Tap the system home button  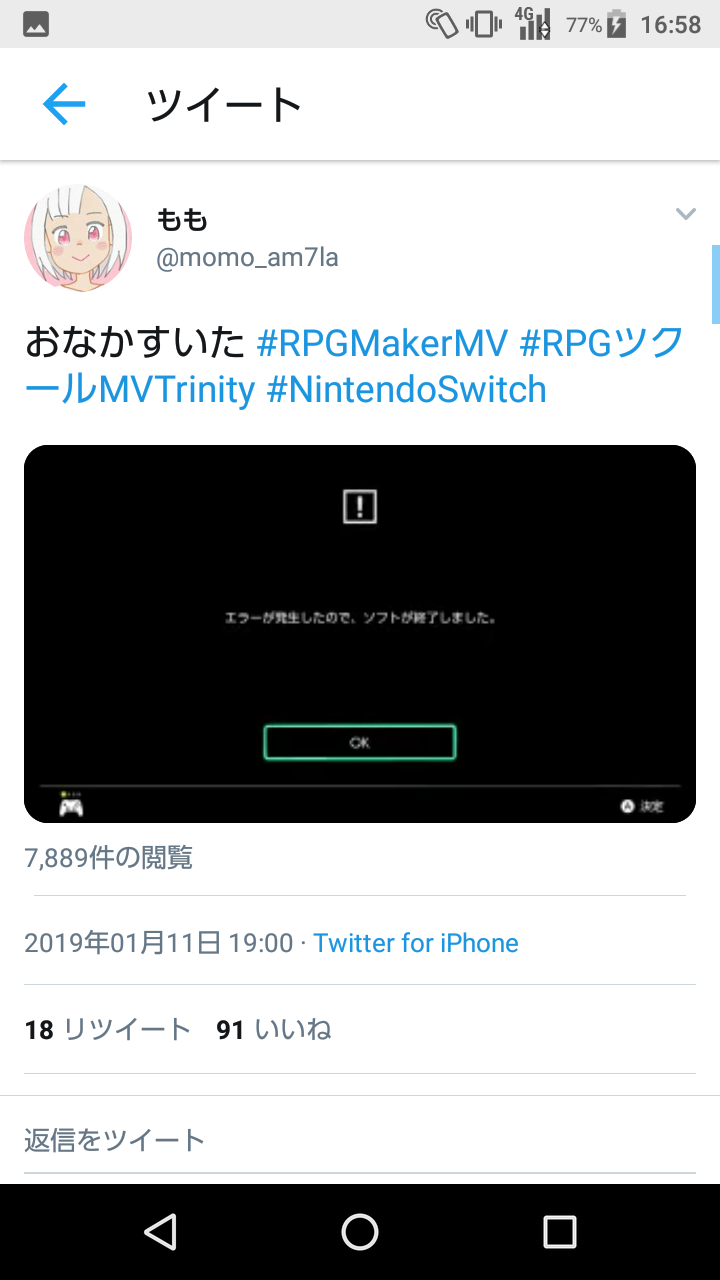pos(360,1232)
